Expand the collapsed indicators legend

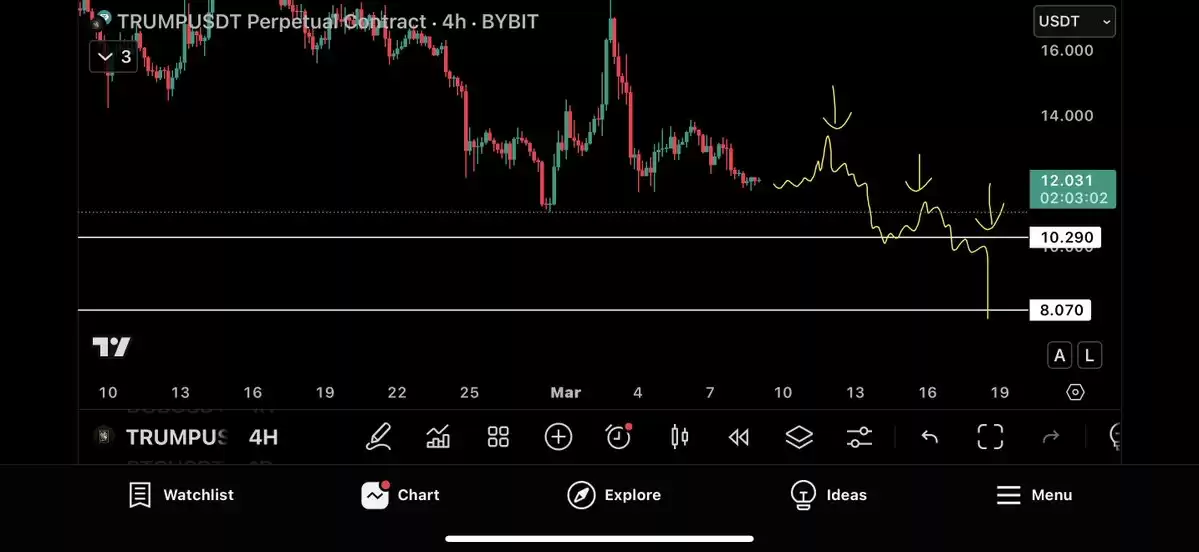click(x=114, y=57)
